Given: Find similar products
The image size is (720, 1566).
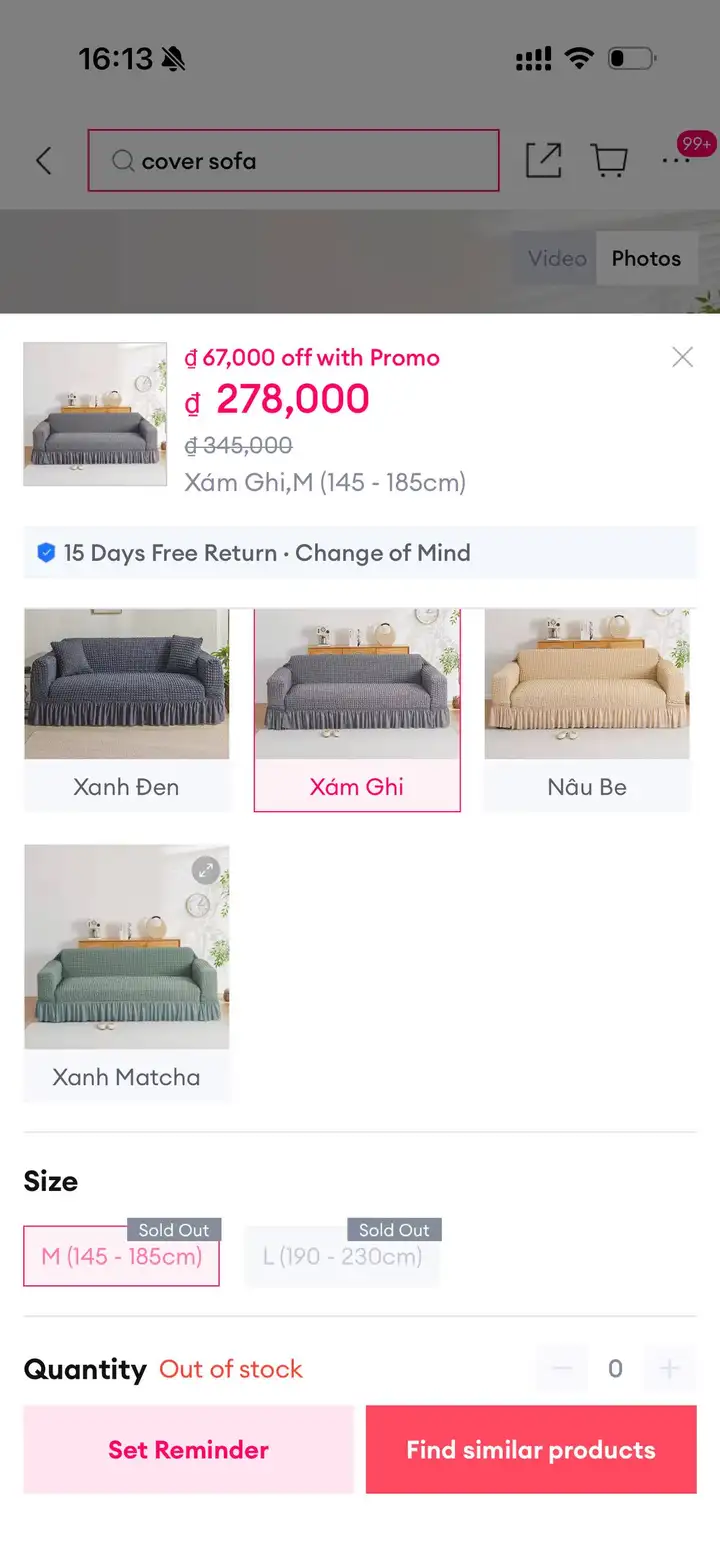Looking at the screenshot, I should pos(531,1450).
